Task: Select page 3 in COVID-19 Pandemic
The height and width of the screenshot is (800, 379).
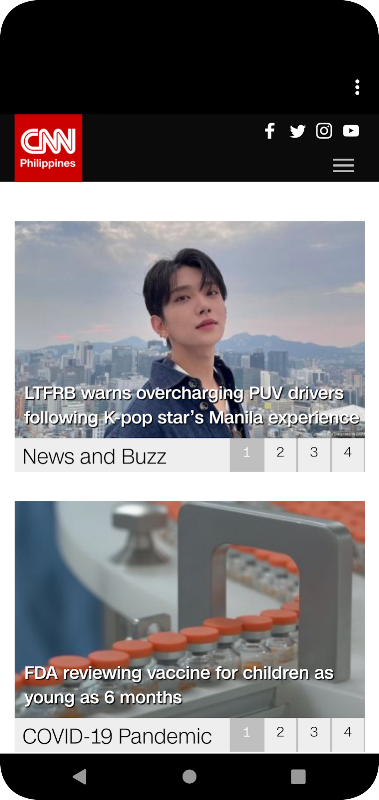Action: coord(314,734)
